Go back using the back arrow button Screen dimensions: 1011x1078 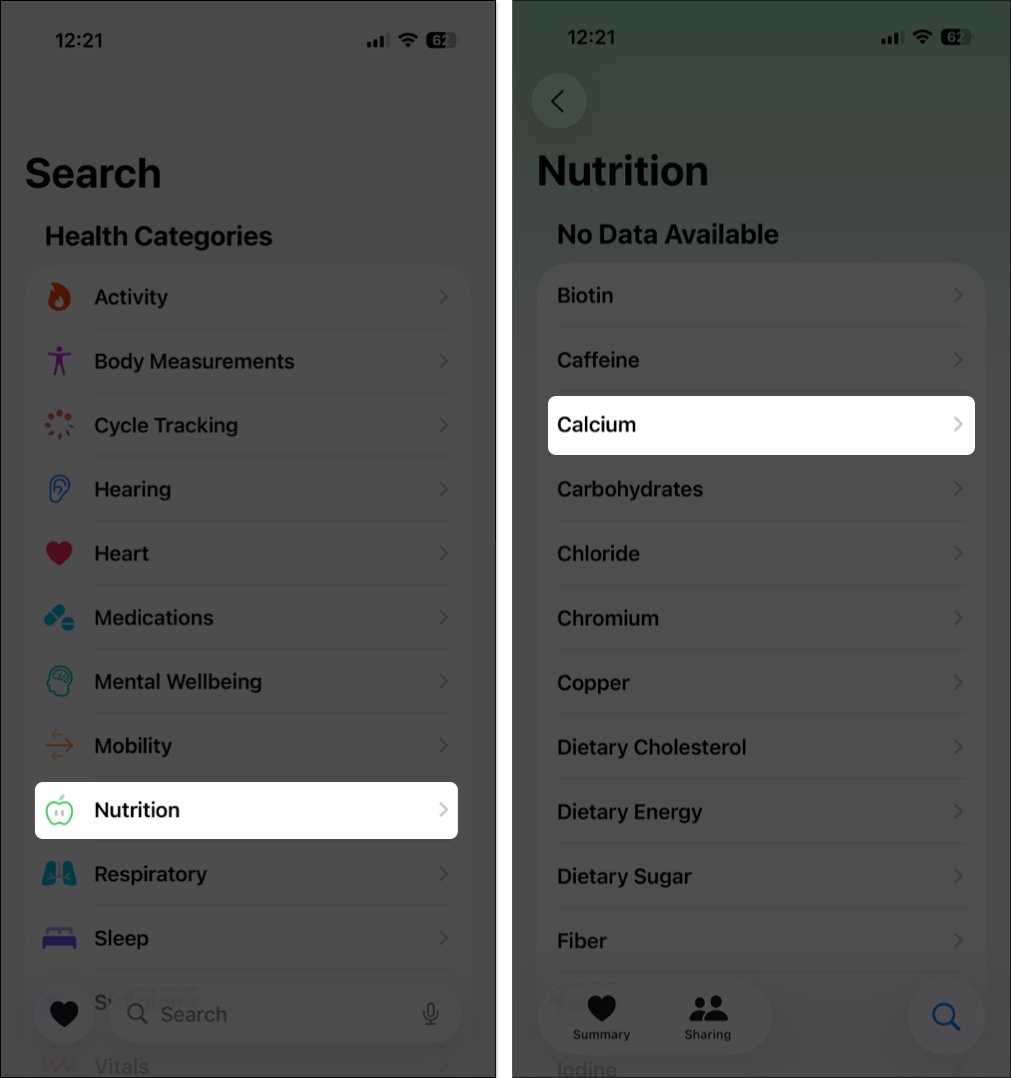(559, 100)
